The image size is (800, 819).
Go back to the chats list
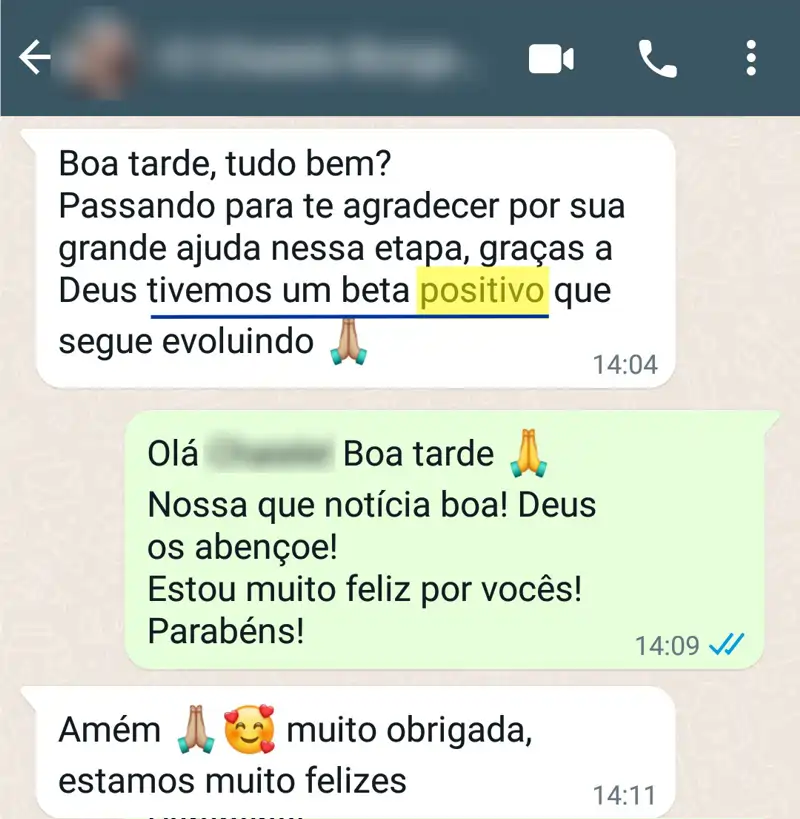[34, 58]
